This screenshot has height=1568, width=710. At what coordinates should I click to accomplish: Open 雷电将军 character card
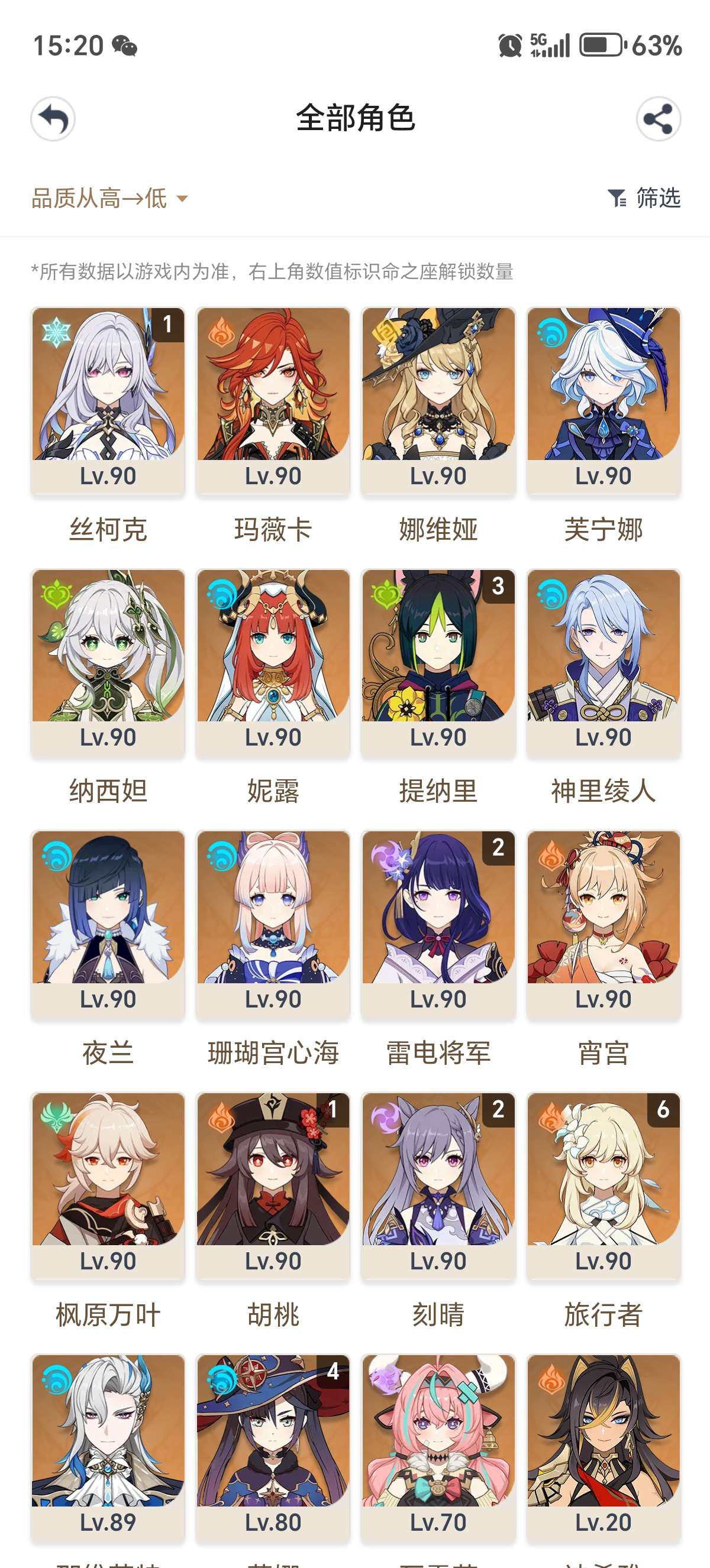438,925
